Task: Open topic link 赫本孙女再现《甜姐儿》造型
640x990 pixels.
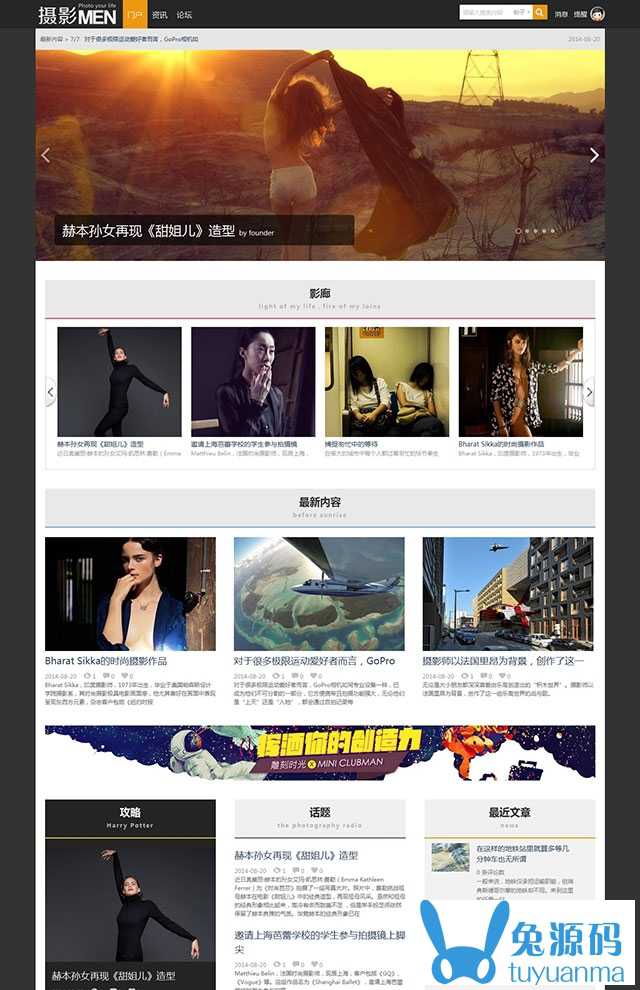Action: pyautogui.click(x=296, y=855)
